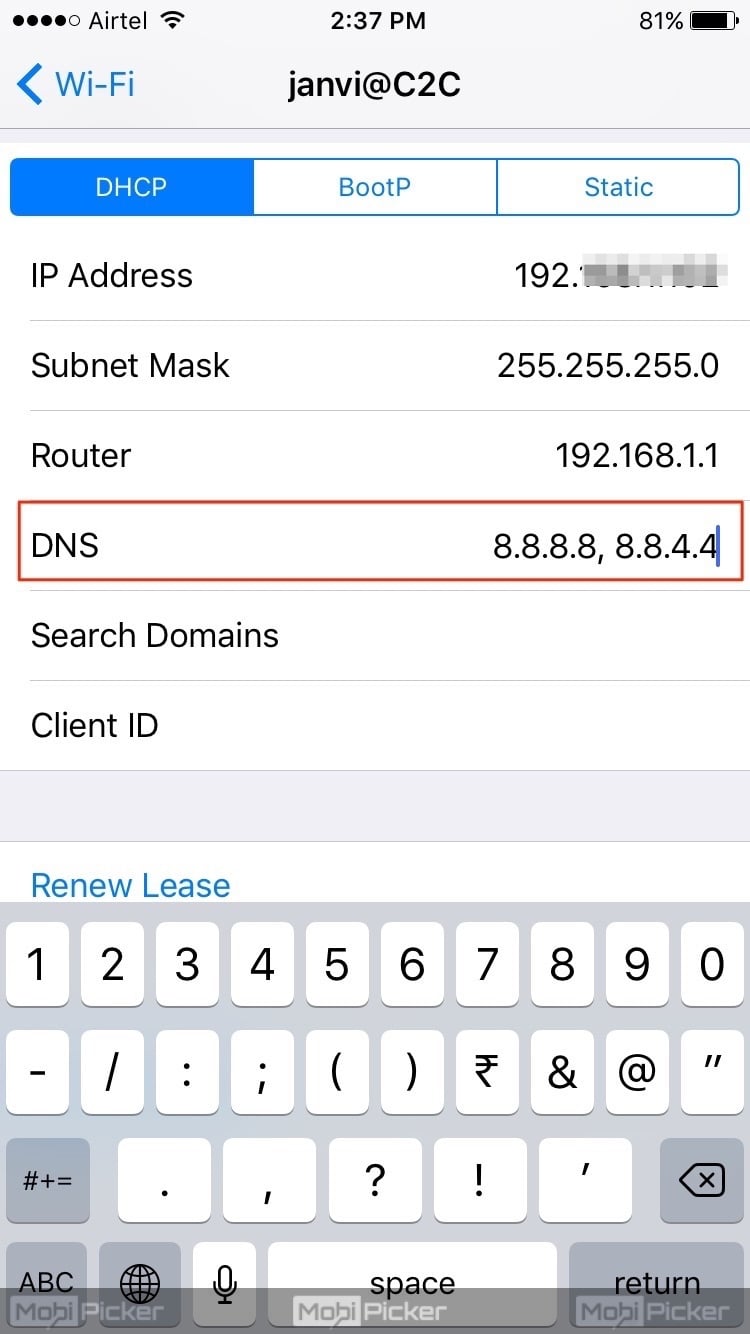
Task: Tap the Search Domains field
Action: point(375,635)
